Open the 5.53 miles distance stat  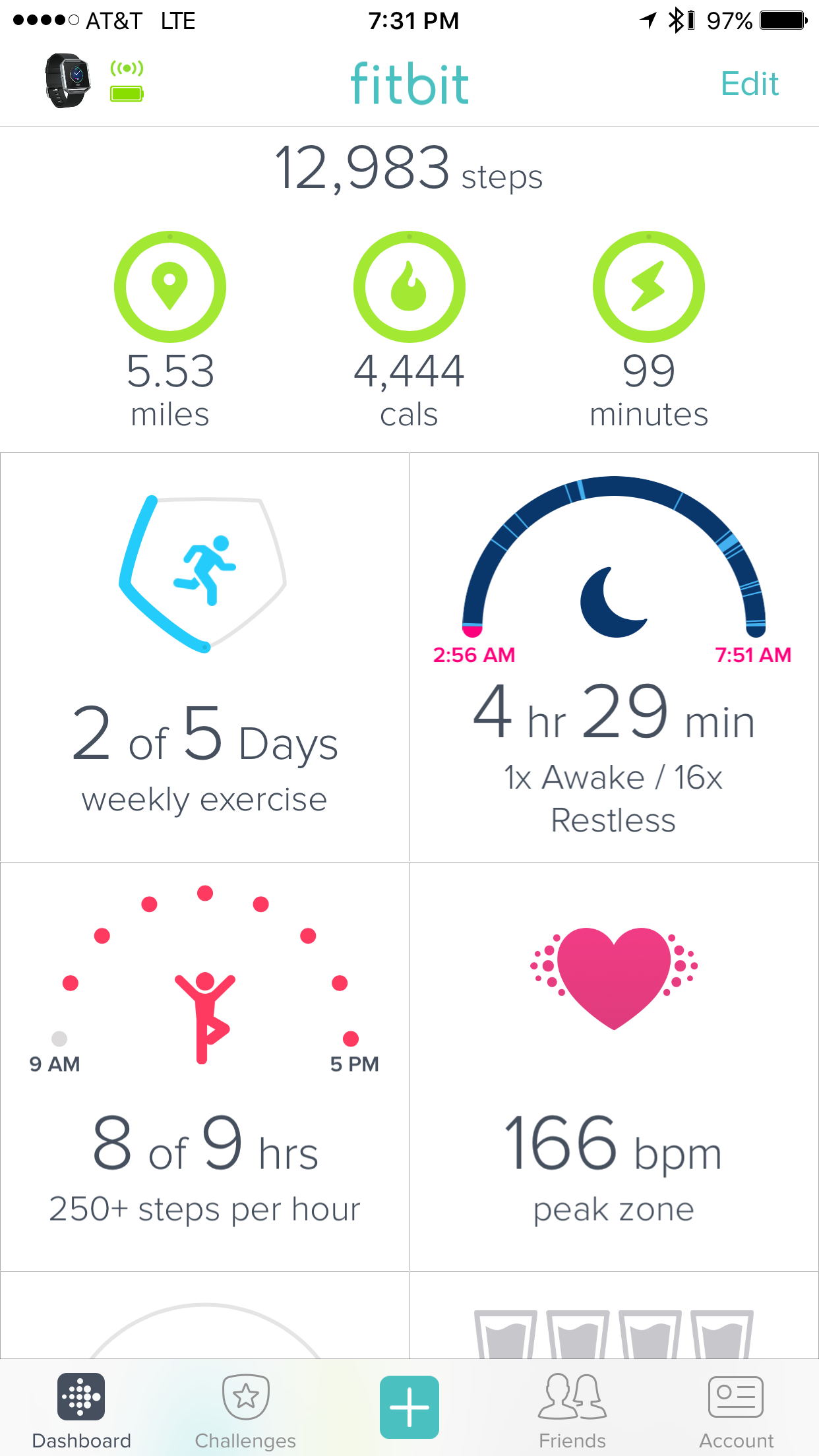[x=170, y=330]
